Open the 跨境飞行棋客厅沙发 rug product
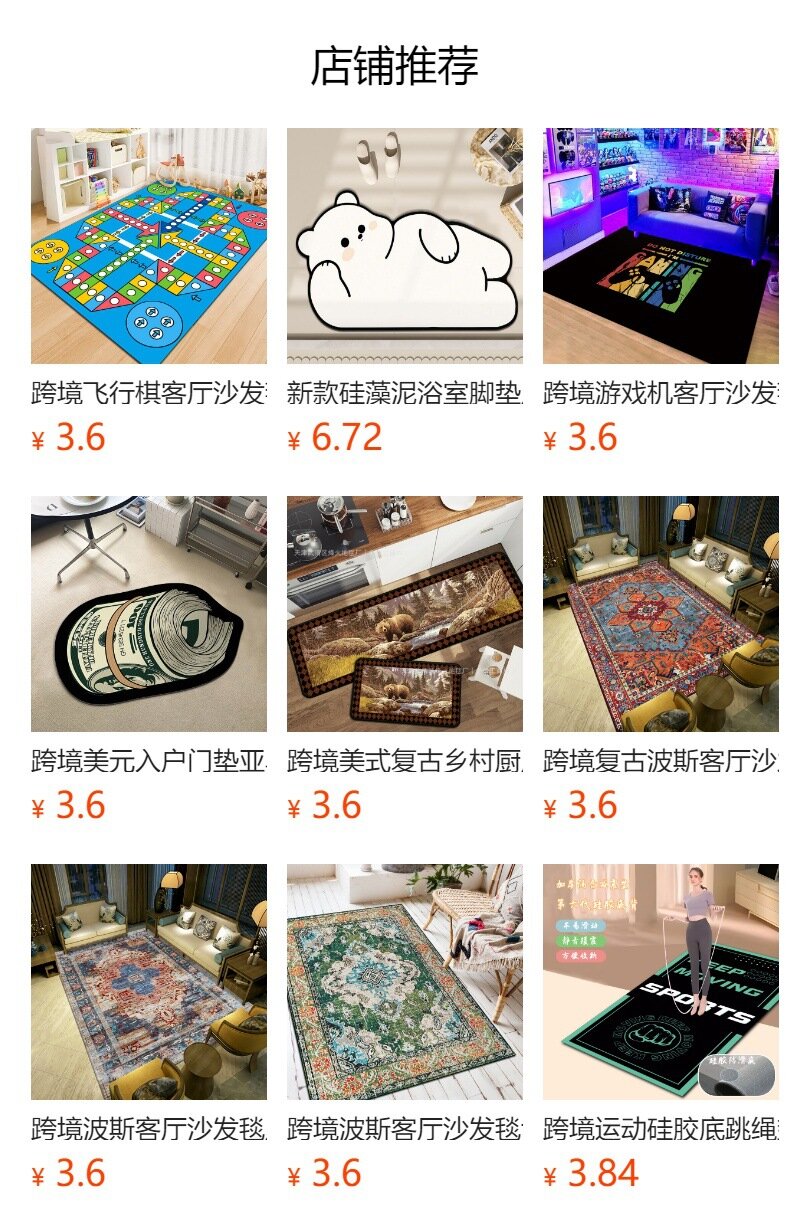Image resolution: width=790 pixels, height=1232 pixels. pos(148,246)
